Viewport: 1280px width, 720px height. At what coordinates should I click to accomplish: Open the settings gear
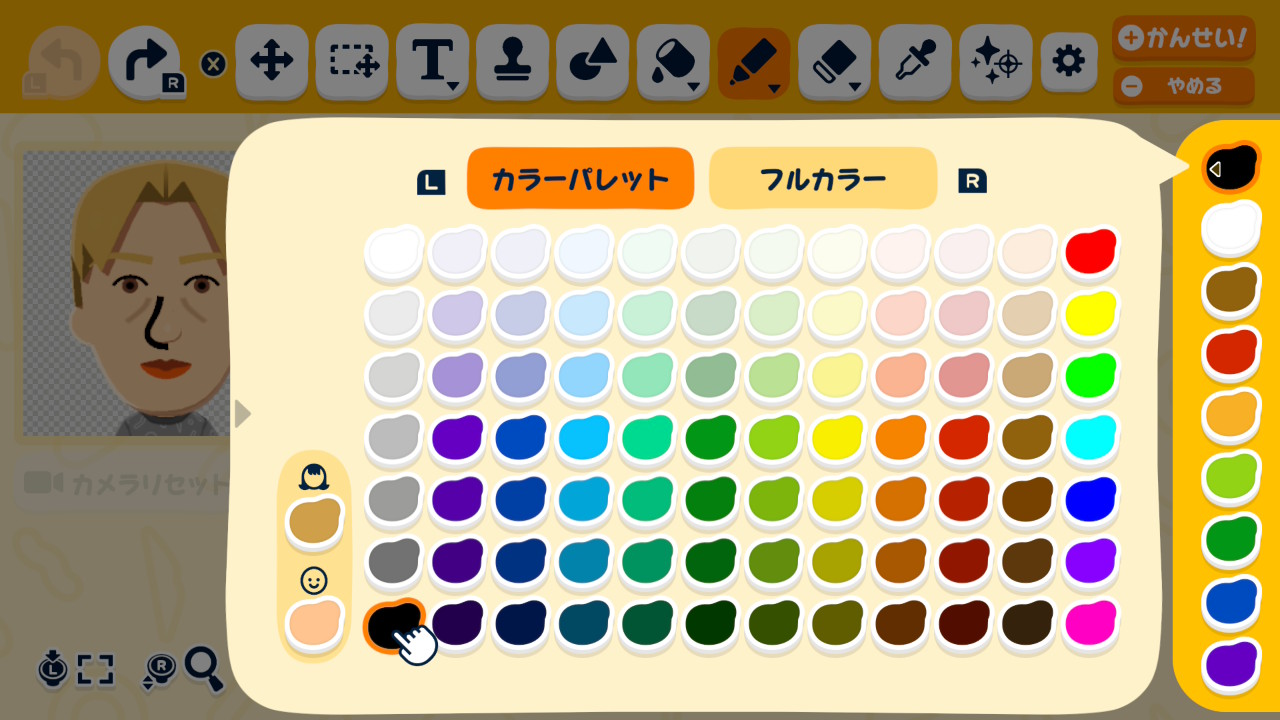tap(1069, 62)
